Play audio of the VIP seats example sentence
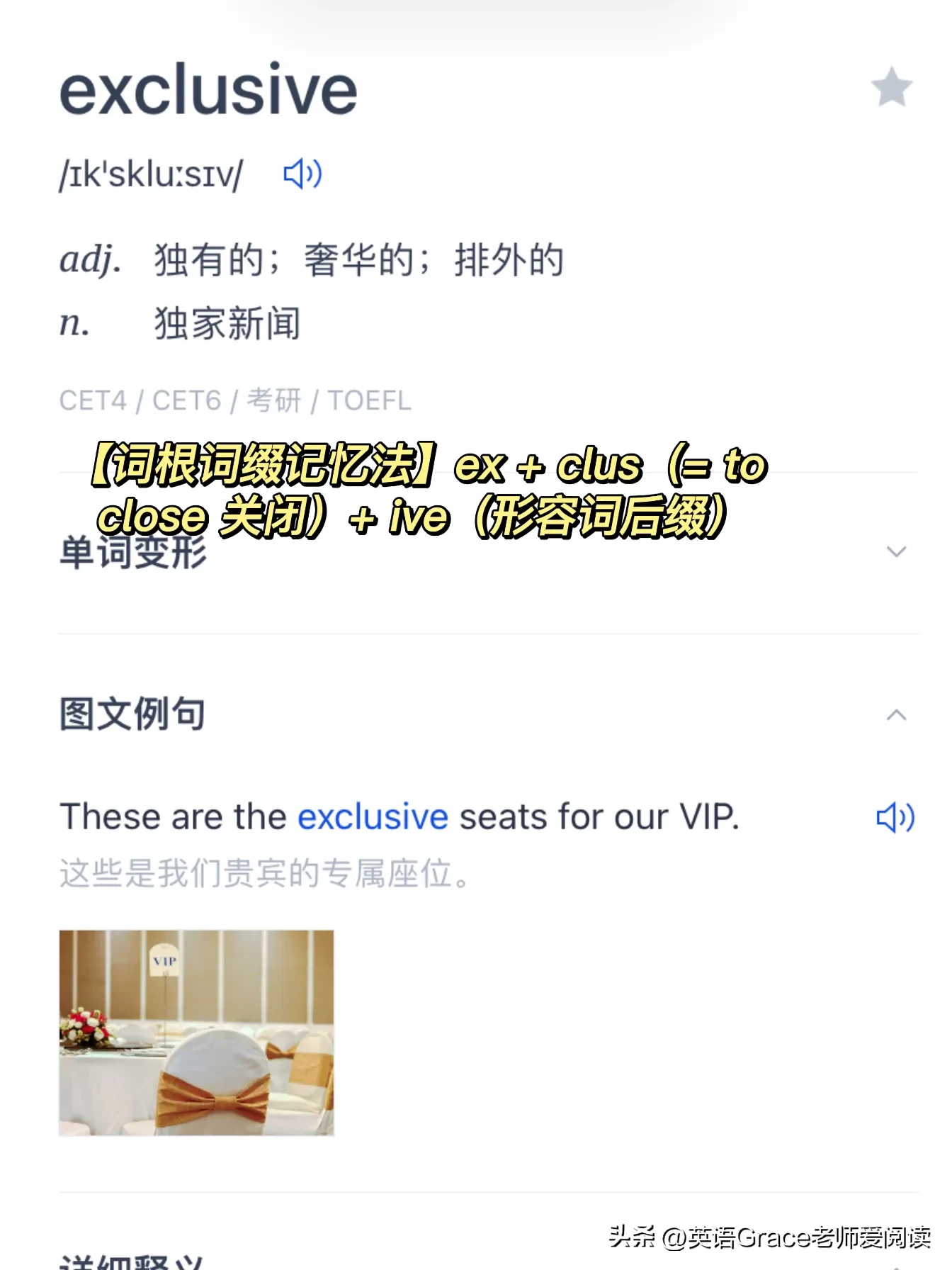Image resolution: width=952 pixels, height=1270 pixels. coord(895,817)
